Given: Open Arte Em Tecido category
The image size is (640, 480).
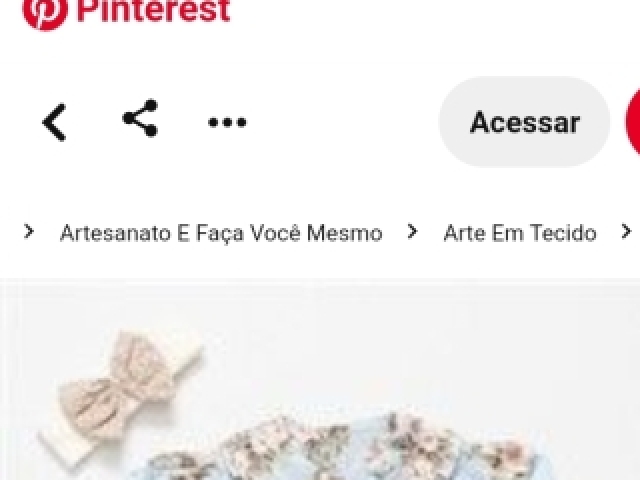Looking at the screenshot, I should [519, 233].
